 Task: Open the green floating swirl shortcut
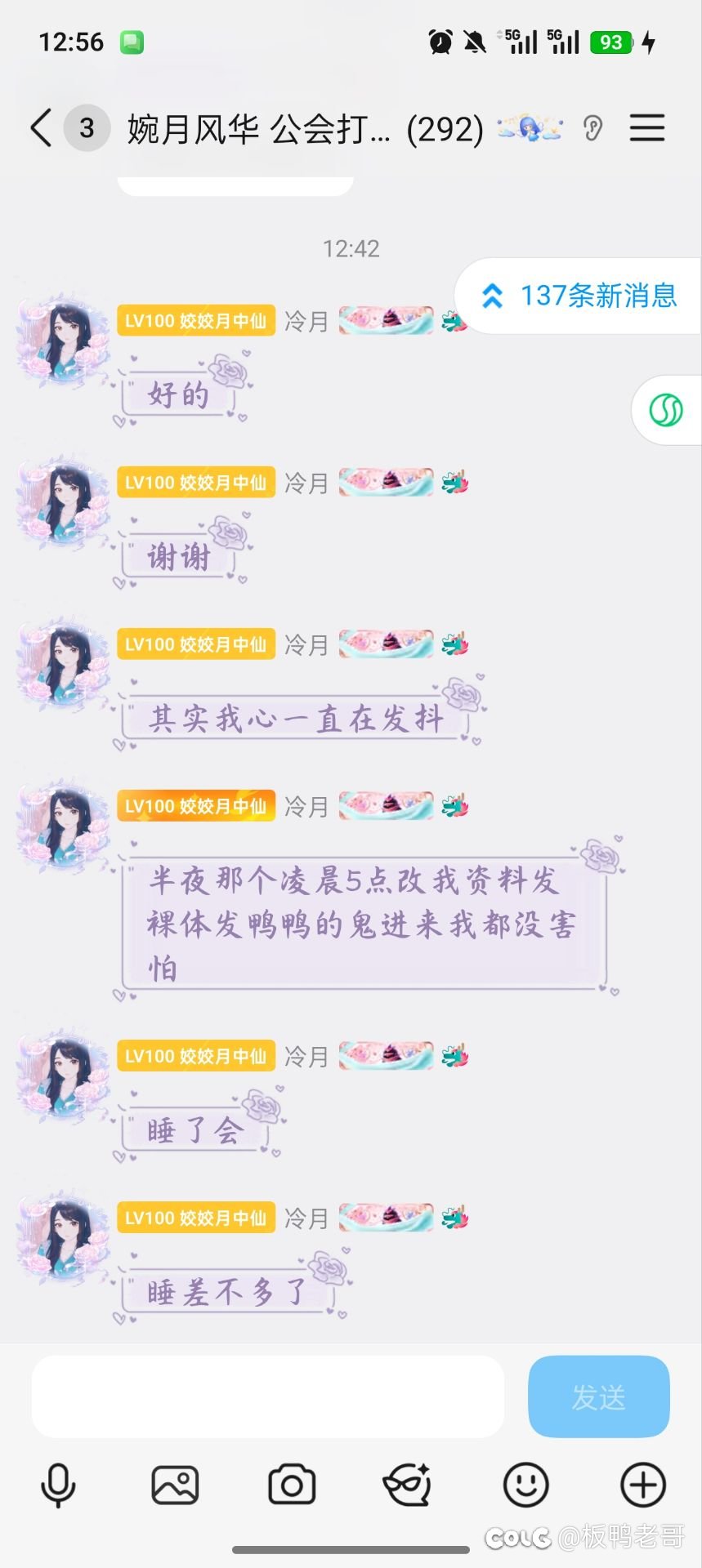point(666,410)
